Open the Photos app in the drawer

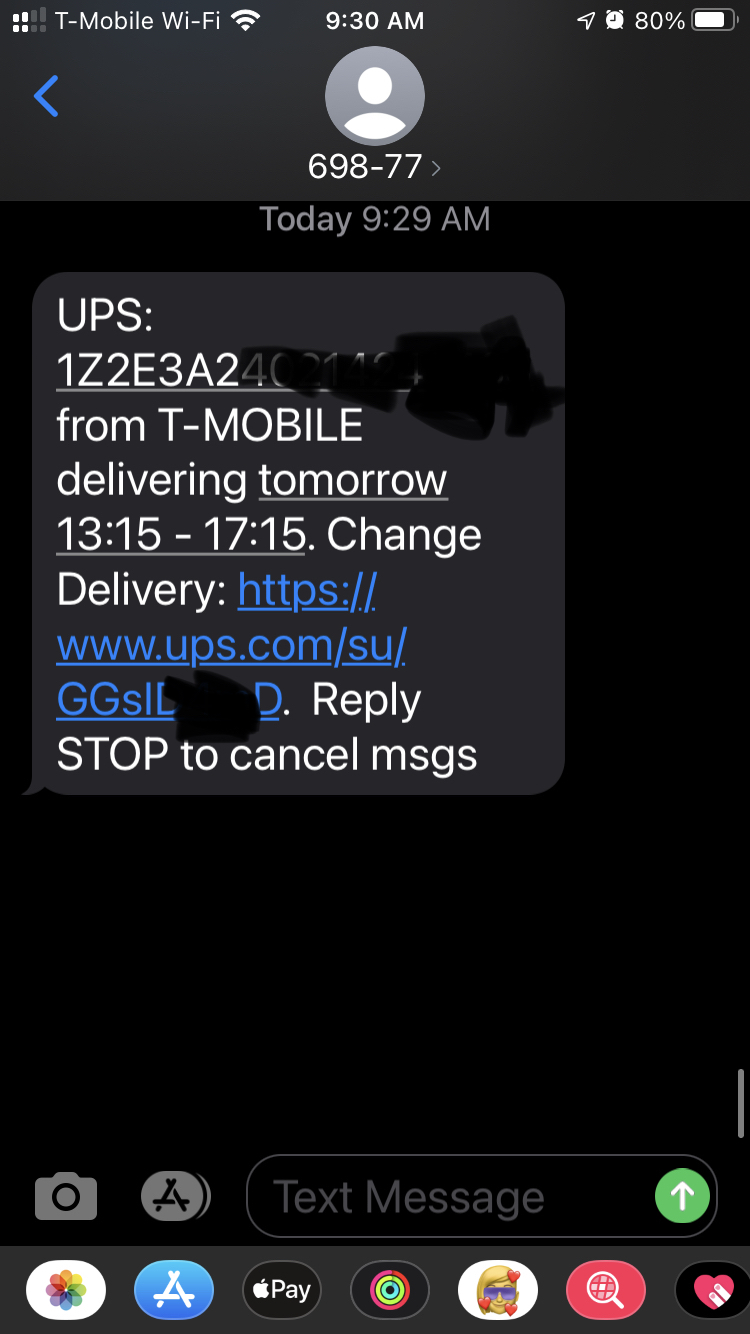click(66, 1290)
